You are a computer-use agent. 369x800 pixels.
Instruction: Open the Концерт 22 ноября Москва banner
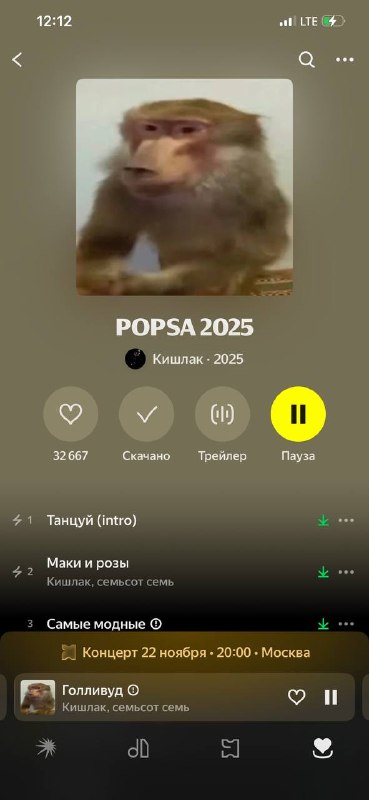coord(184,652)
